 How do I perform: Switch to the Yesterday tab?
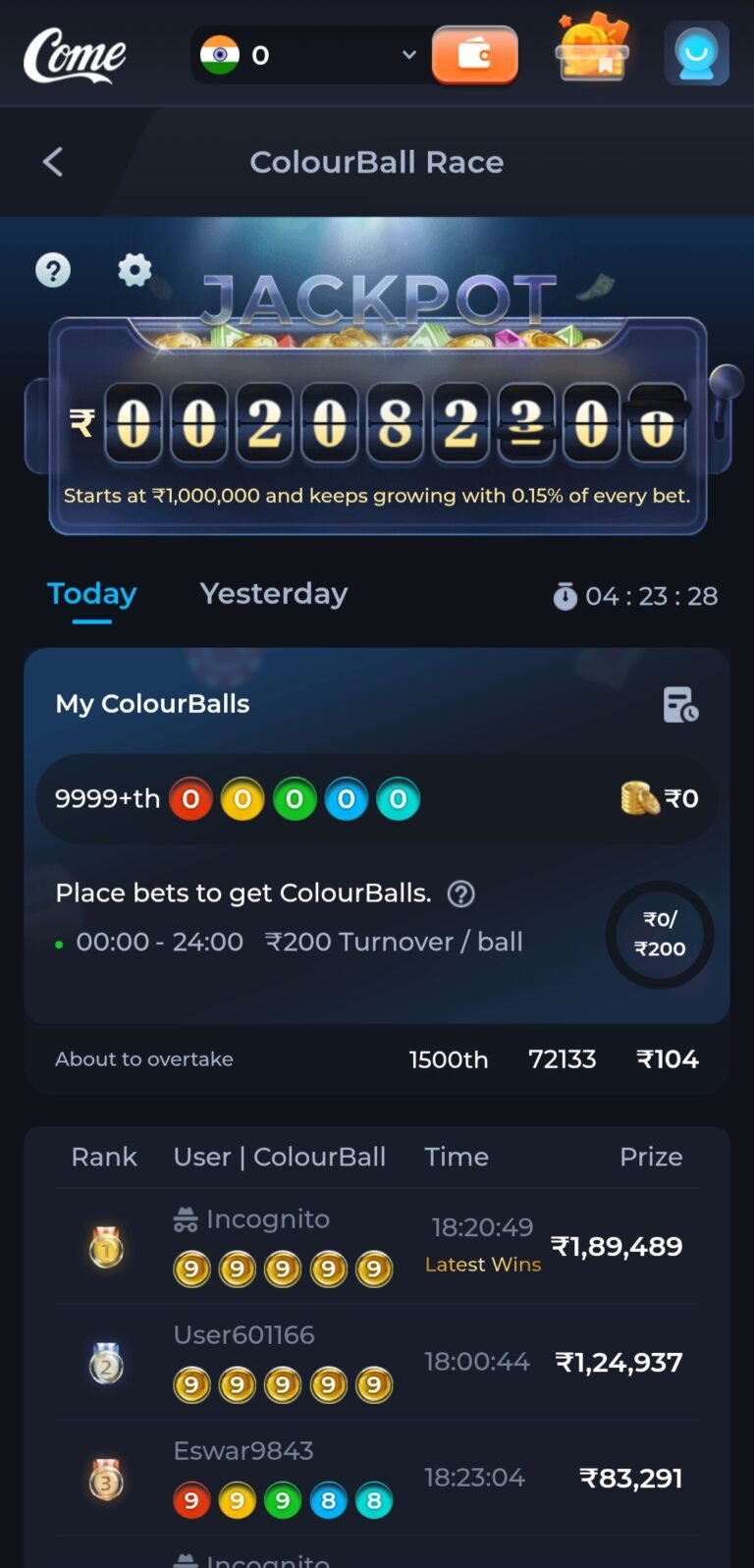[x=273, y=594]
